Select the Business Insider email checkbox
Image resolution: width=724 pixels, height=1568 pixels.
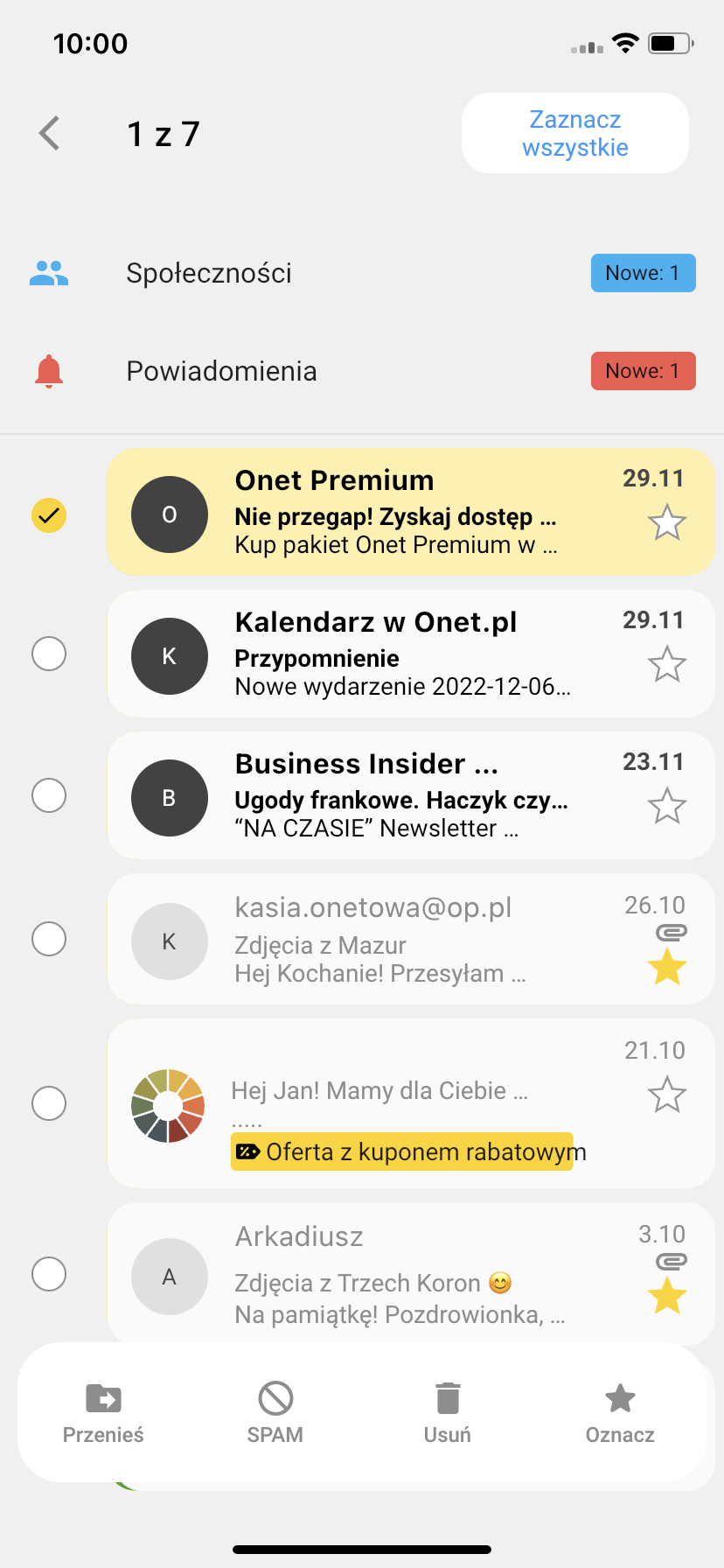[x=49, y=795]
